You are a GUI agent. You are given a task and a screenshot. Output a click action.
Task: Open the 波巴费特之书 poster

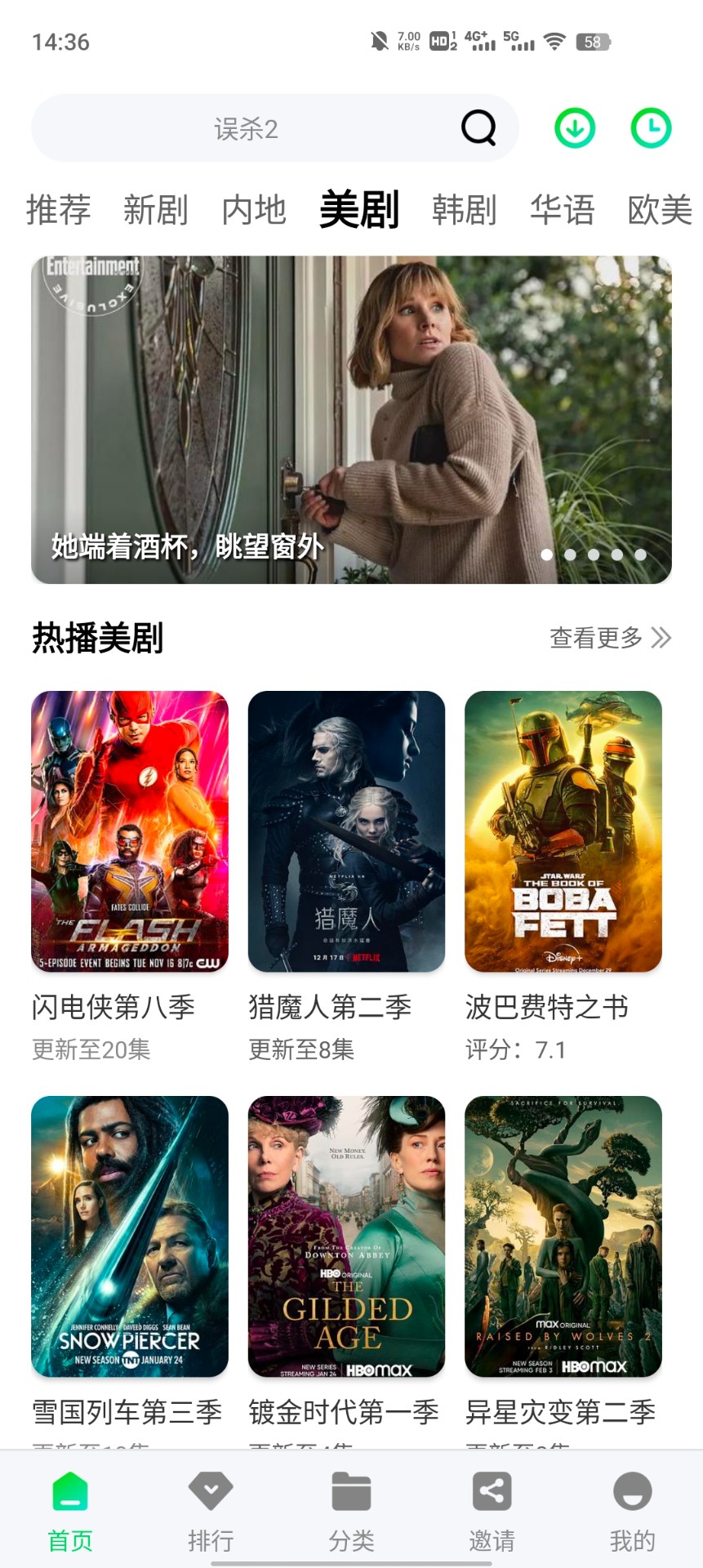coord(564,831)
